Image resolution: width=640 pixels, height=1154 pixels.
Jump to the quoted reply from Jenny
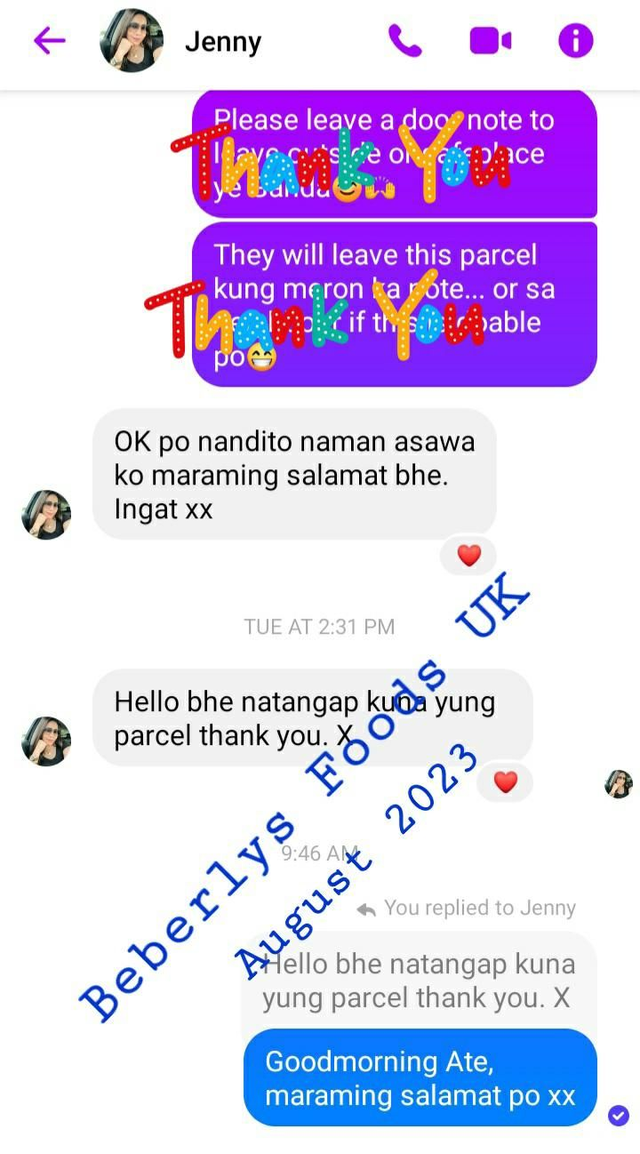point(418,980)
